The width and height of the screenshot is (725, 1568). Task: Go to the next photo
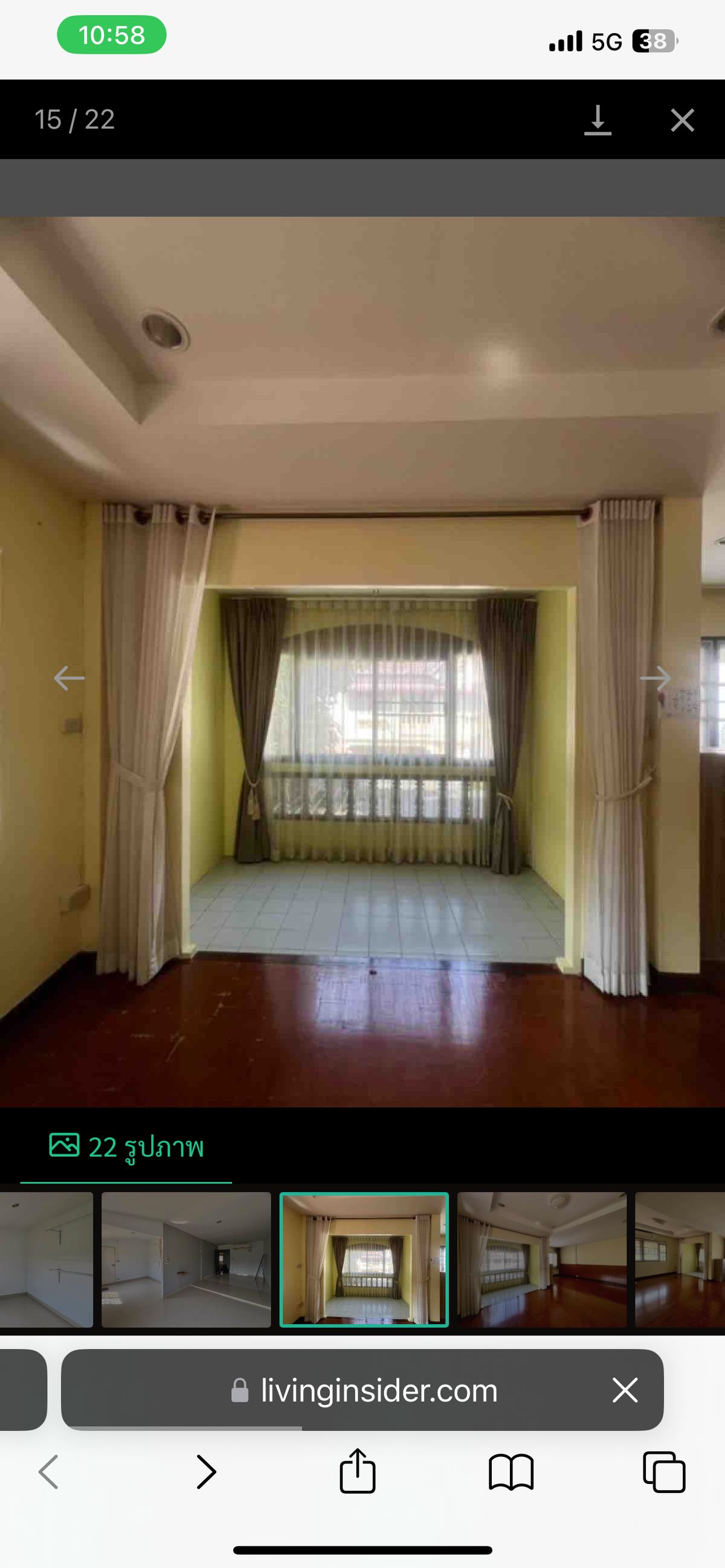(x=656, y=678)
